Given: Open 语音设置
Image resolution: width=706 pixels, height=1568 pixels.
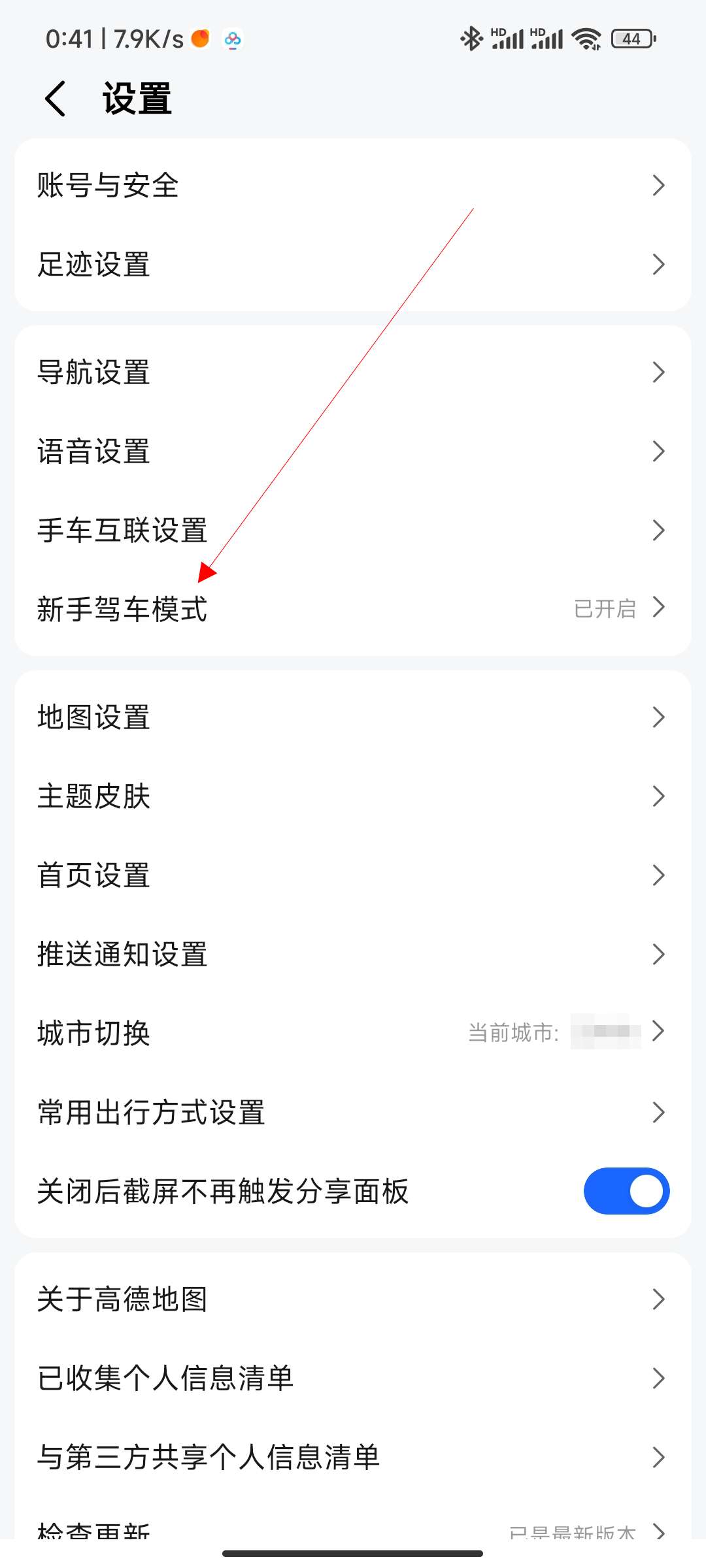Looking at the screenshot, I should tap(353, 451).
